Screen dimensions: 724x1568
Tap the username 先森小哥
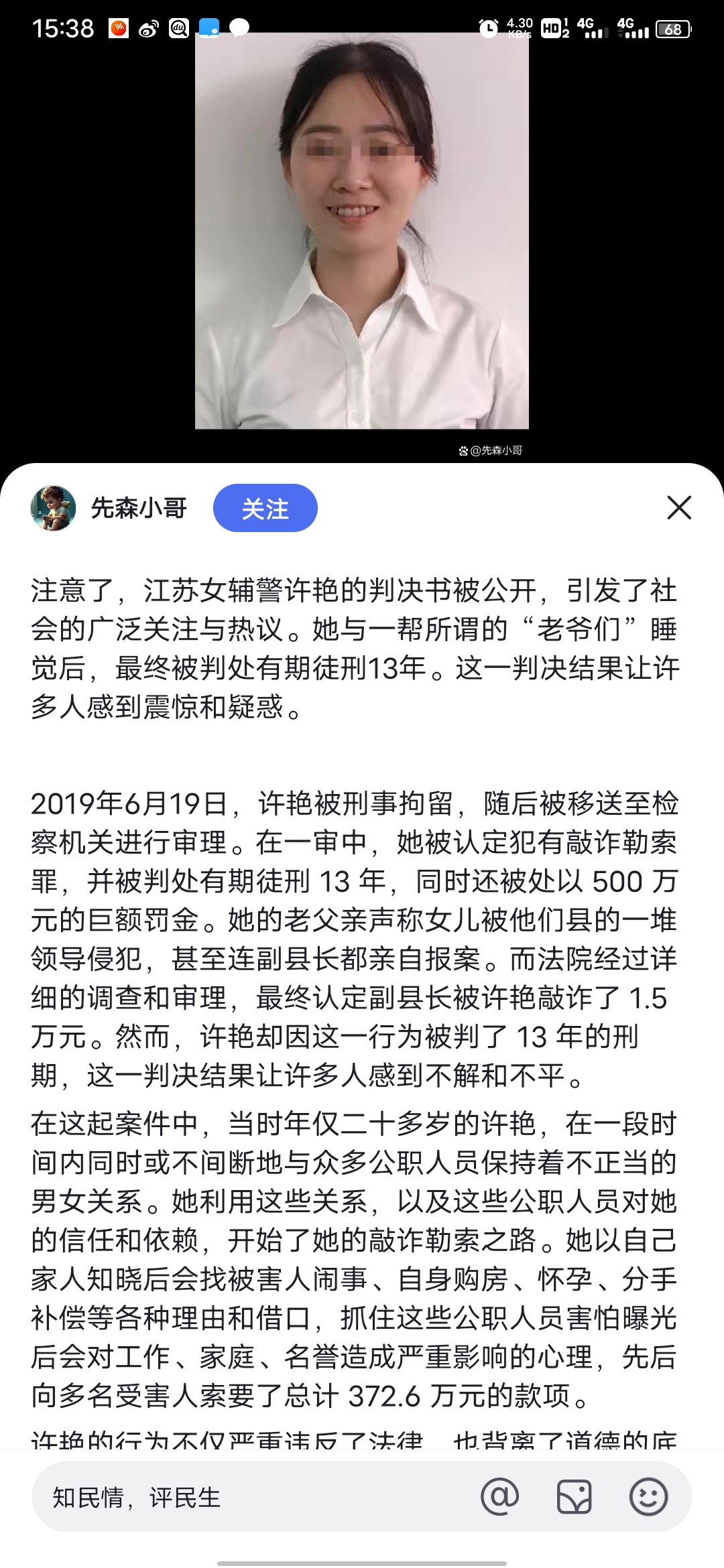click(139, 508)
